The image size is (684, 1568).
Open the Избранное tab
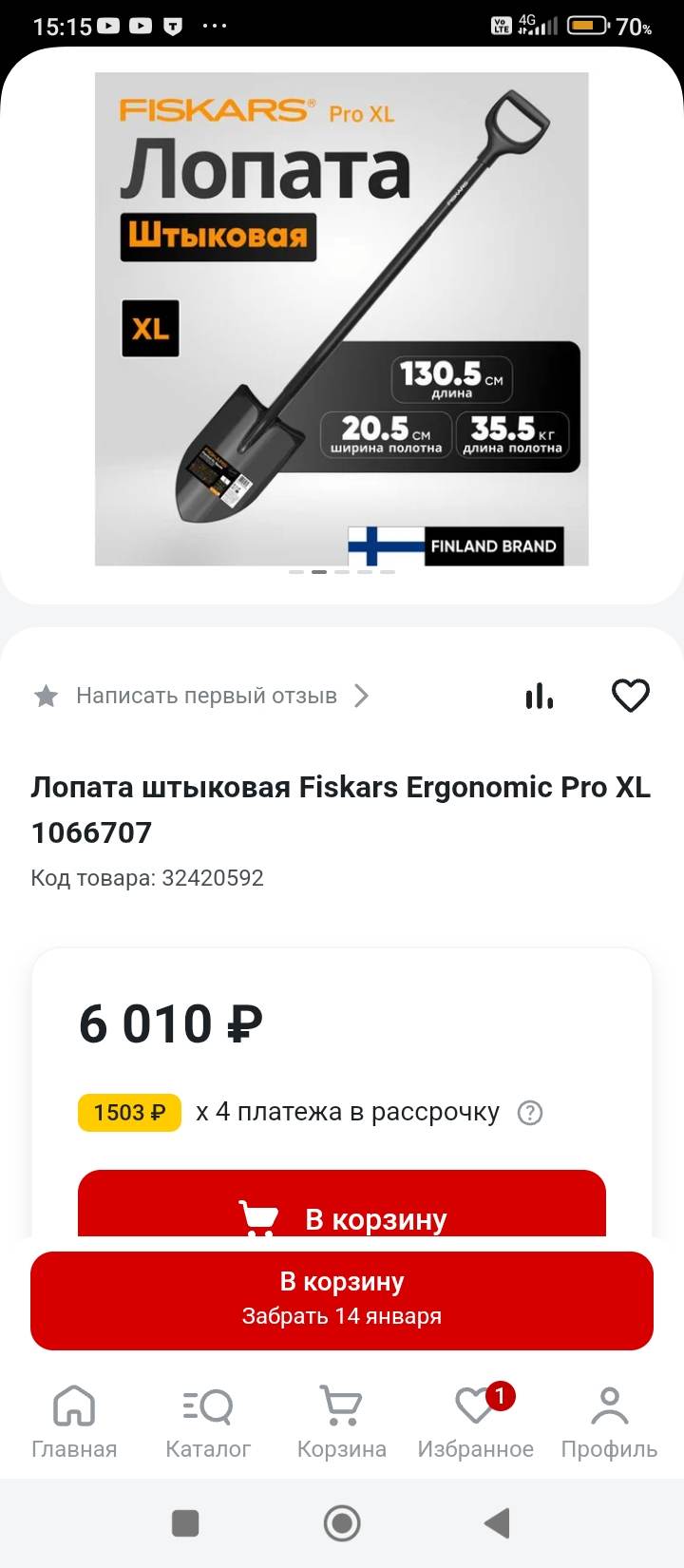point(475,1421)
